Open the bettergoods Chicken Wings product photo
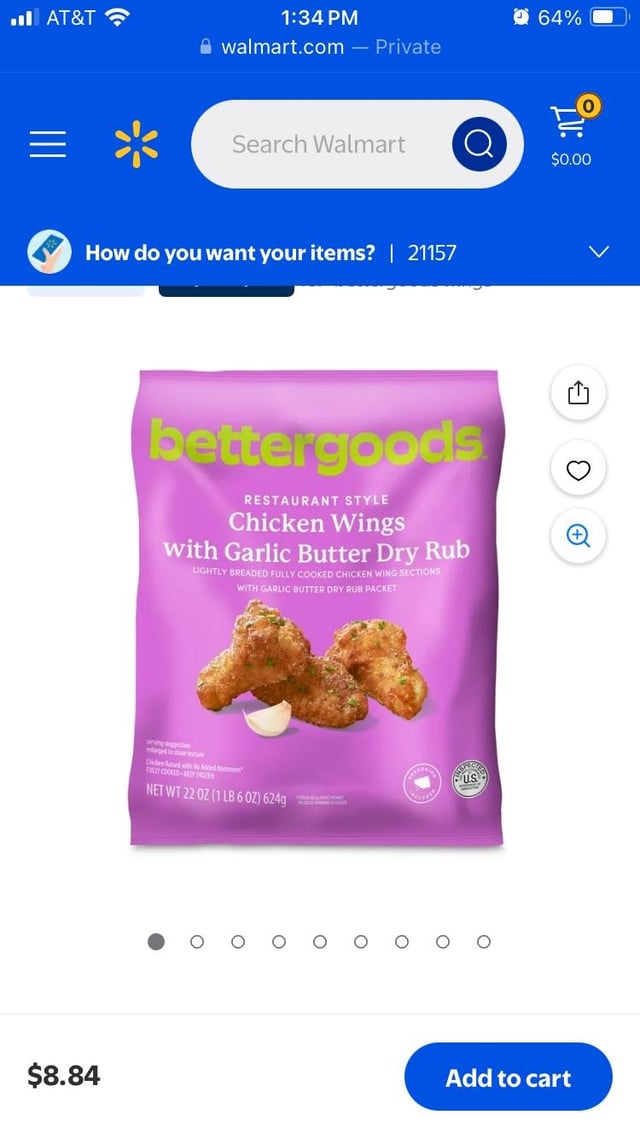This screenshot has width=640, height=1138. point(316,608)
